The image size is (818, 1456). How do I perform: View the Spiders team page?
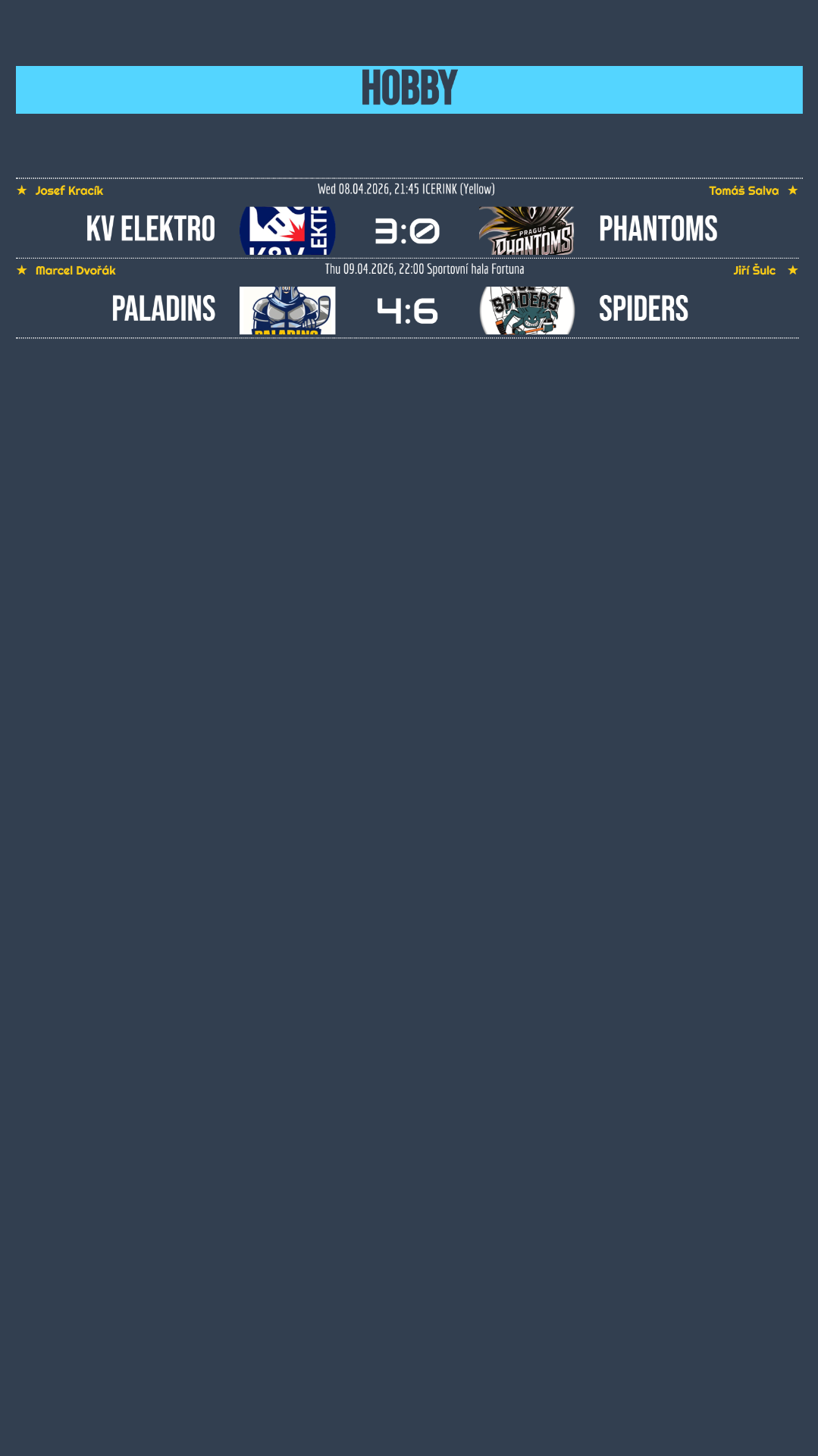[x=644, y=309]
